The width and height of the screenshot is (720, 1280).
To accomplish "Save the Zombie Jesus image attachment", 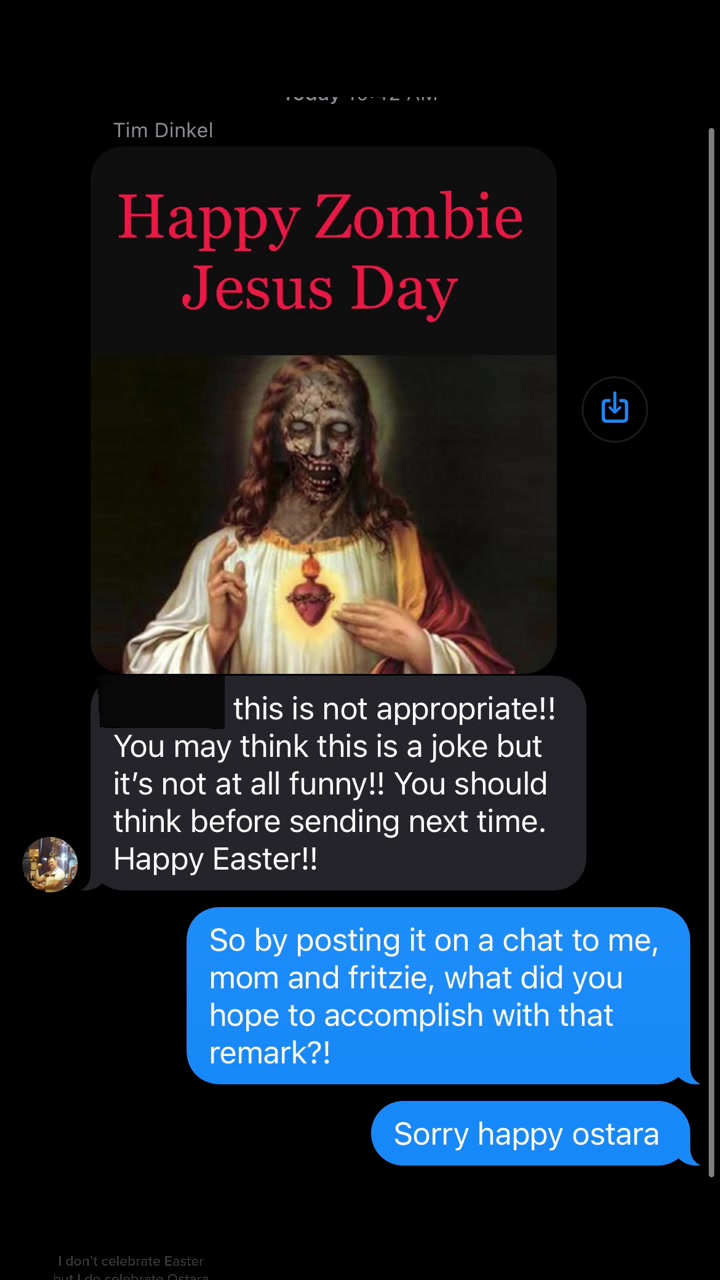I will [x=614, y=409].
